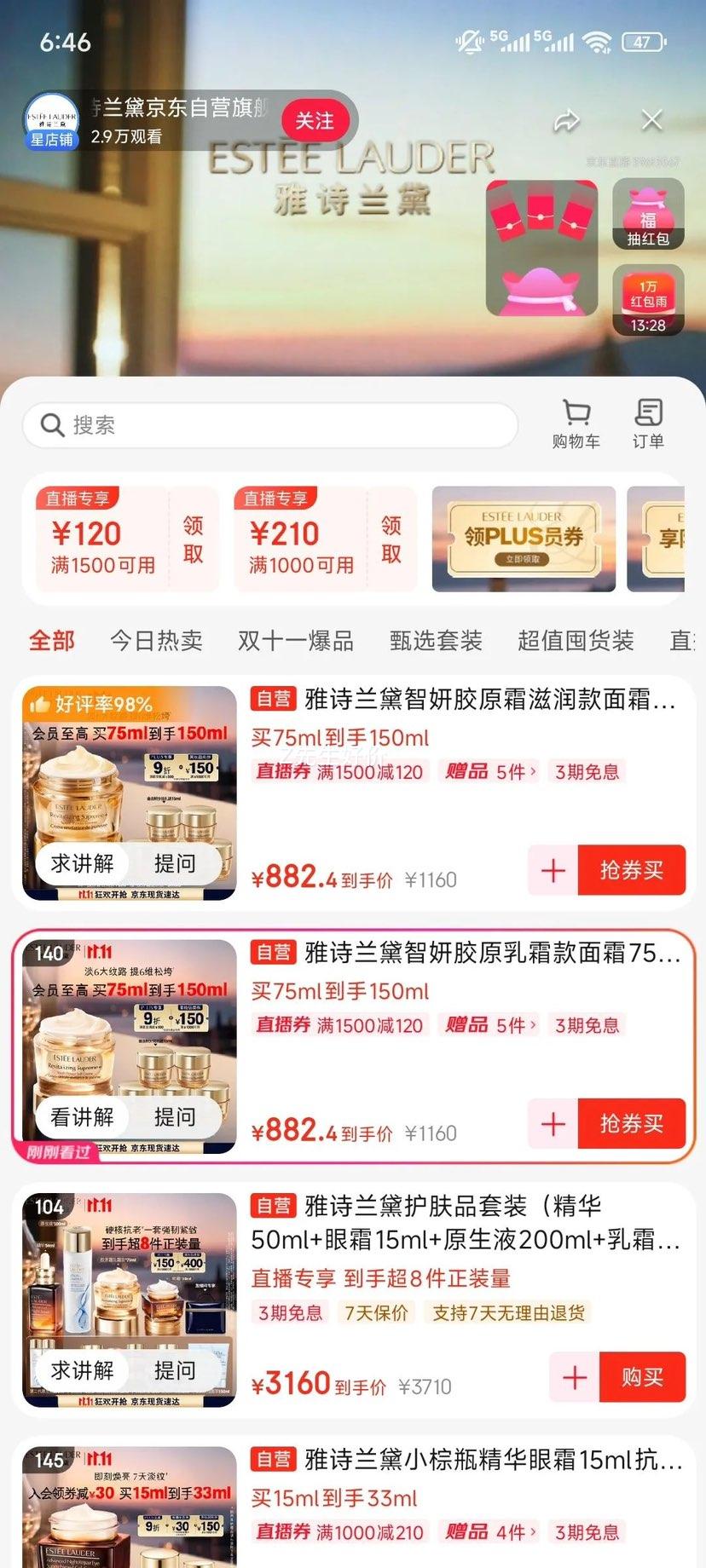706x1568 pixels.
Task: Buy the 雅诗兰黛护肤品套装 with 购买
Action: pos(642,1377)
